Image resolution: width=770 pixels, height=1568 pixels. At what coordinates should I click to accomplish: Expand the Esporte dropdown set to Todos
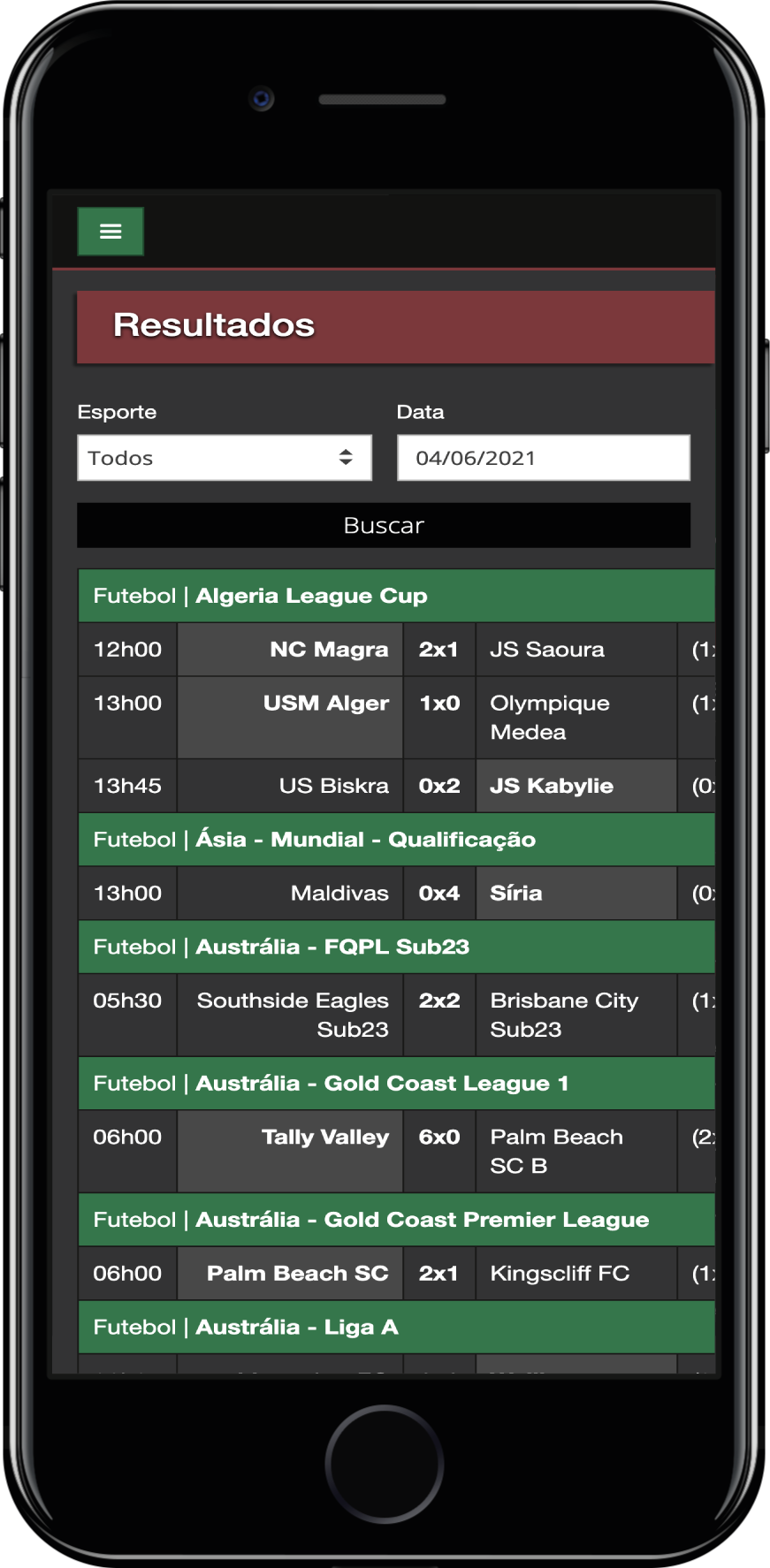point(225,458)
